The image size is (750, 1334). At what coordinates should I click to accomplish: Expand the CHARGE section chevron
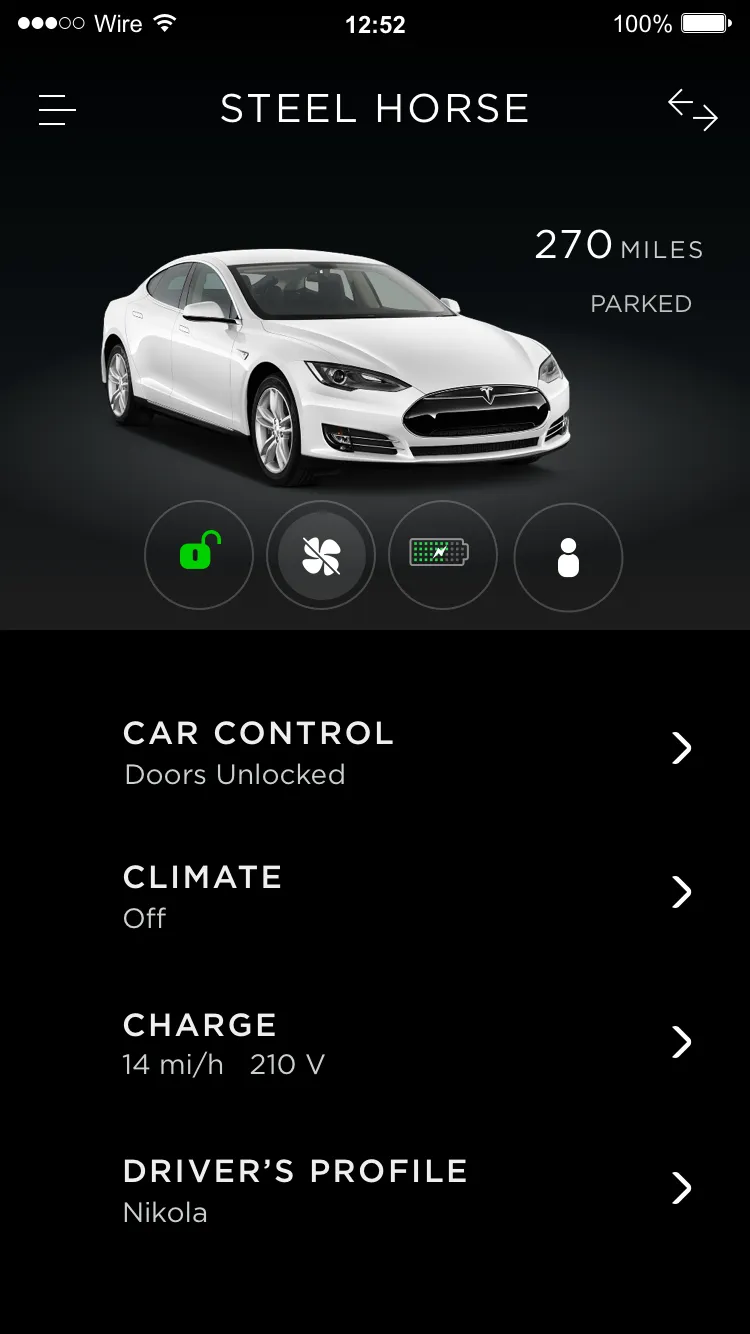(682, 1040)
